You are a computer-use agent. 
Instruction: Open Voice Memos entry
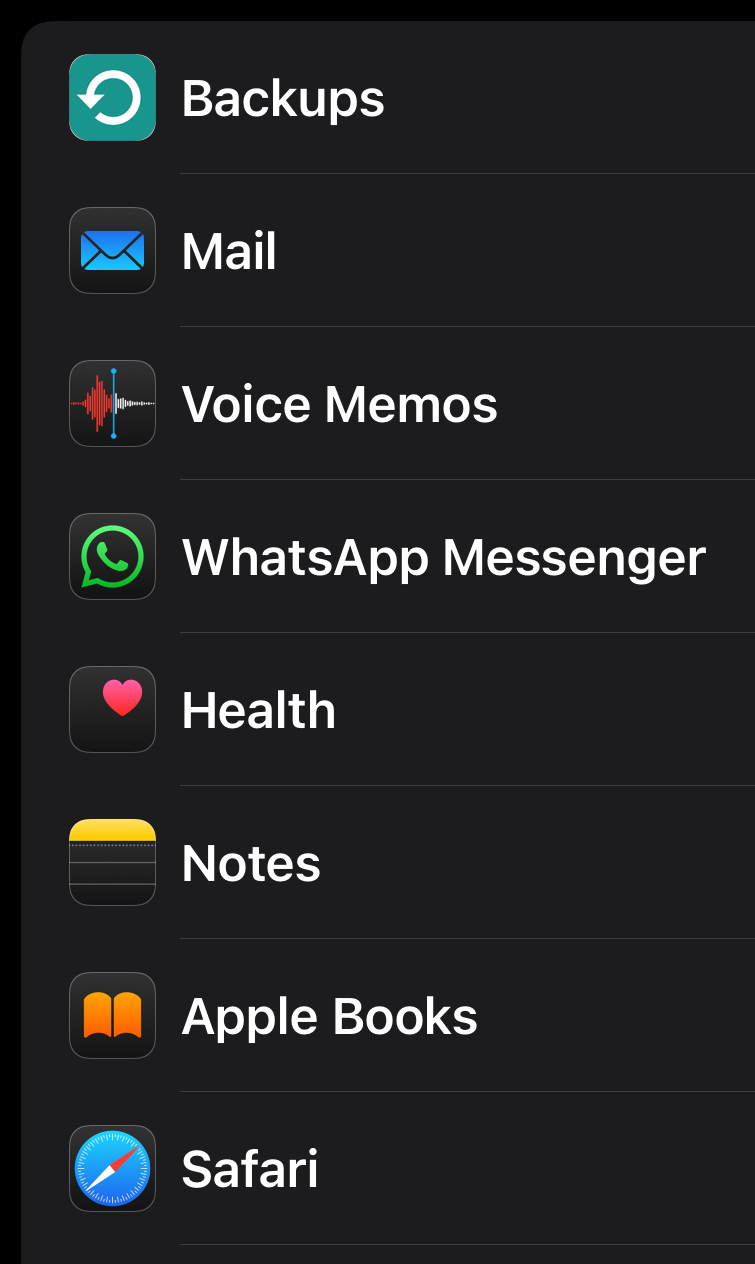click(339, 404)
